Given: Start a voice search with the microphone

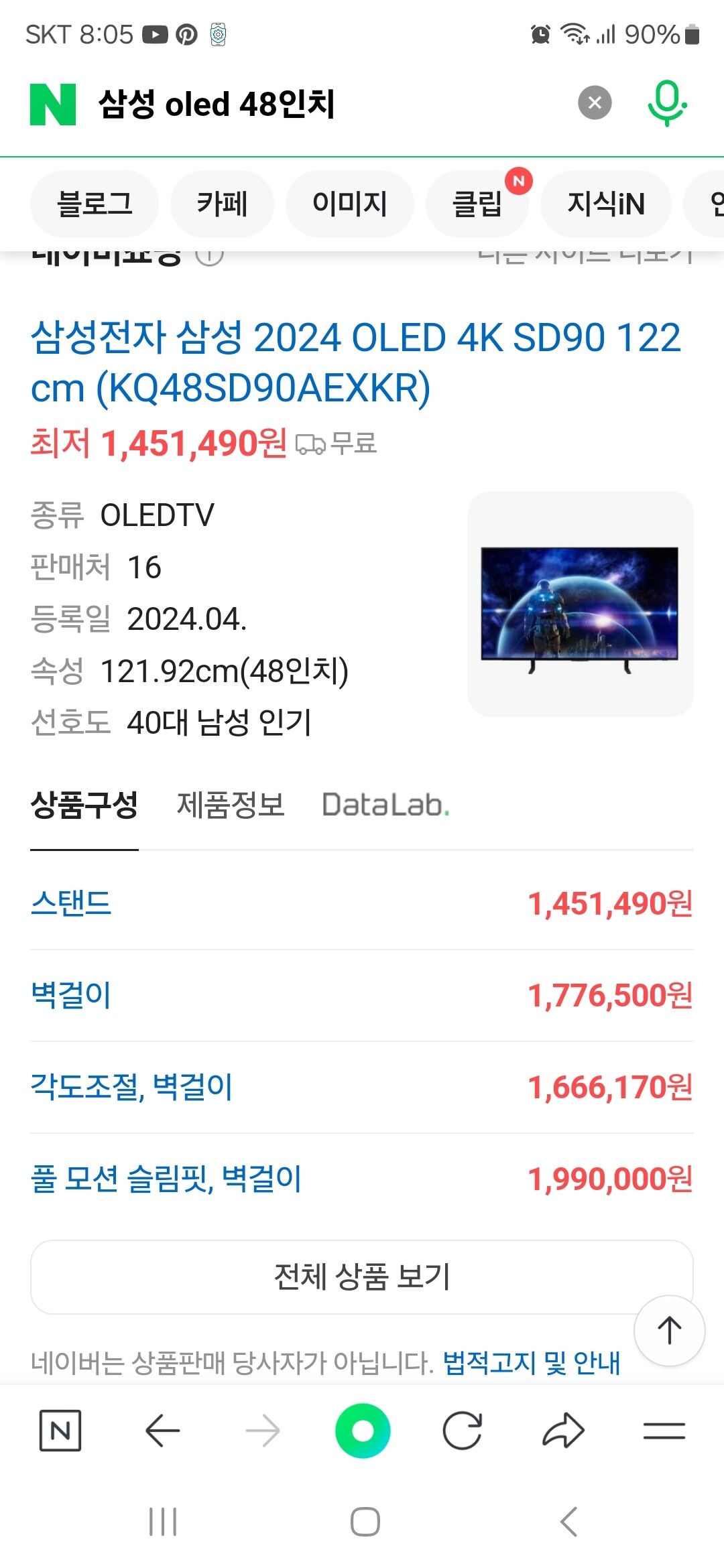Looking at the screenshot, I should (666, 103).
